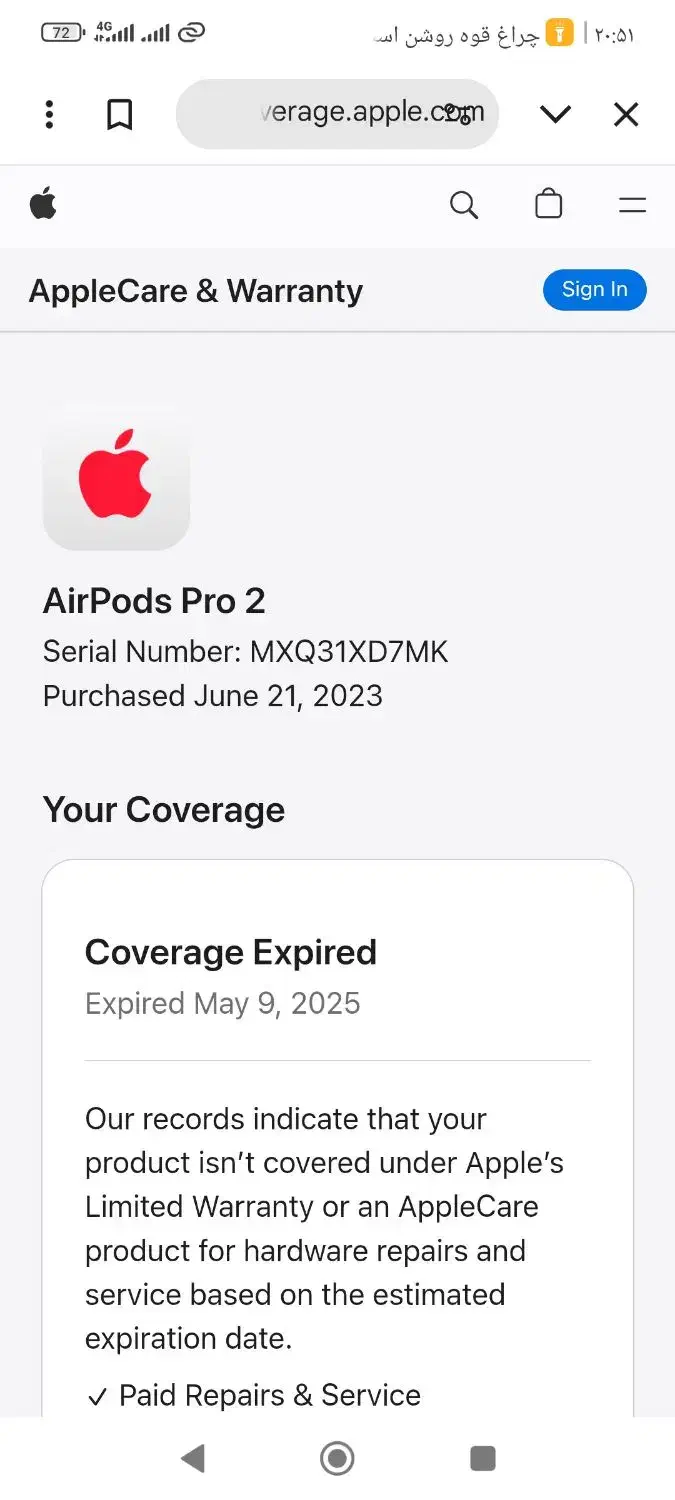Tap the URL address bar

[337, 114]
